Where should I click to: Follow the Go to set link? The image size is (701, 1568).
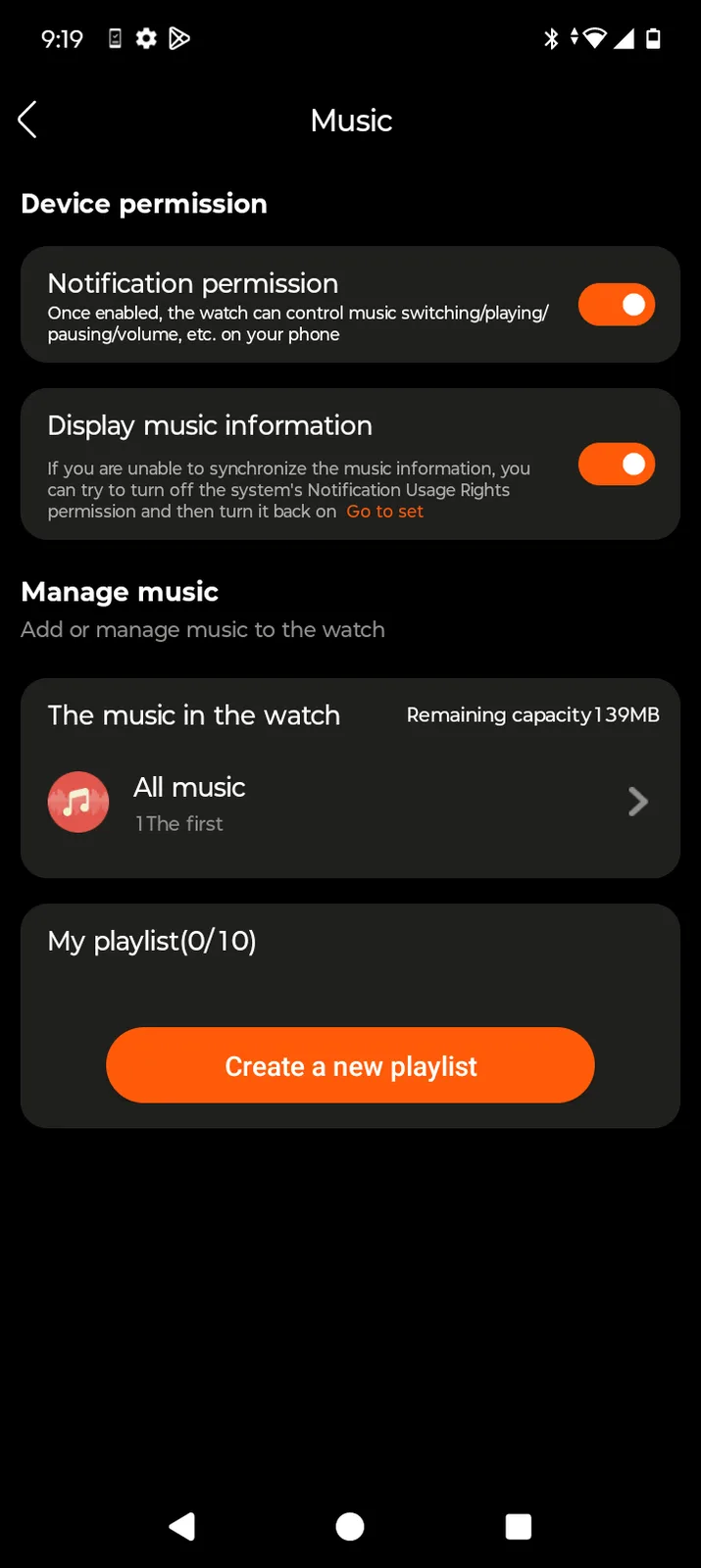coord(384,512)
